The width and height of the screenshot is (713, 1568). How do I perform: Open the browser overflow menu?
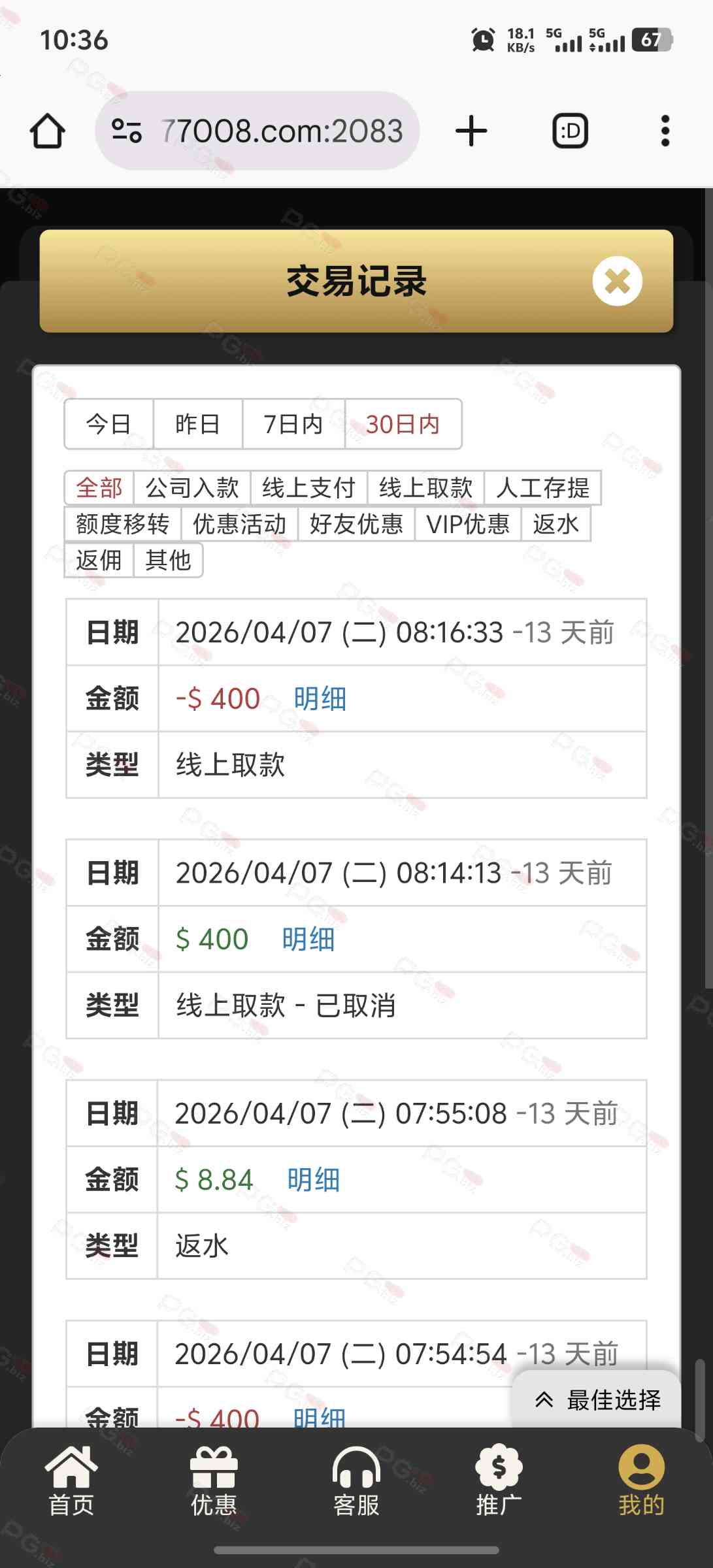click(665, 131)
